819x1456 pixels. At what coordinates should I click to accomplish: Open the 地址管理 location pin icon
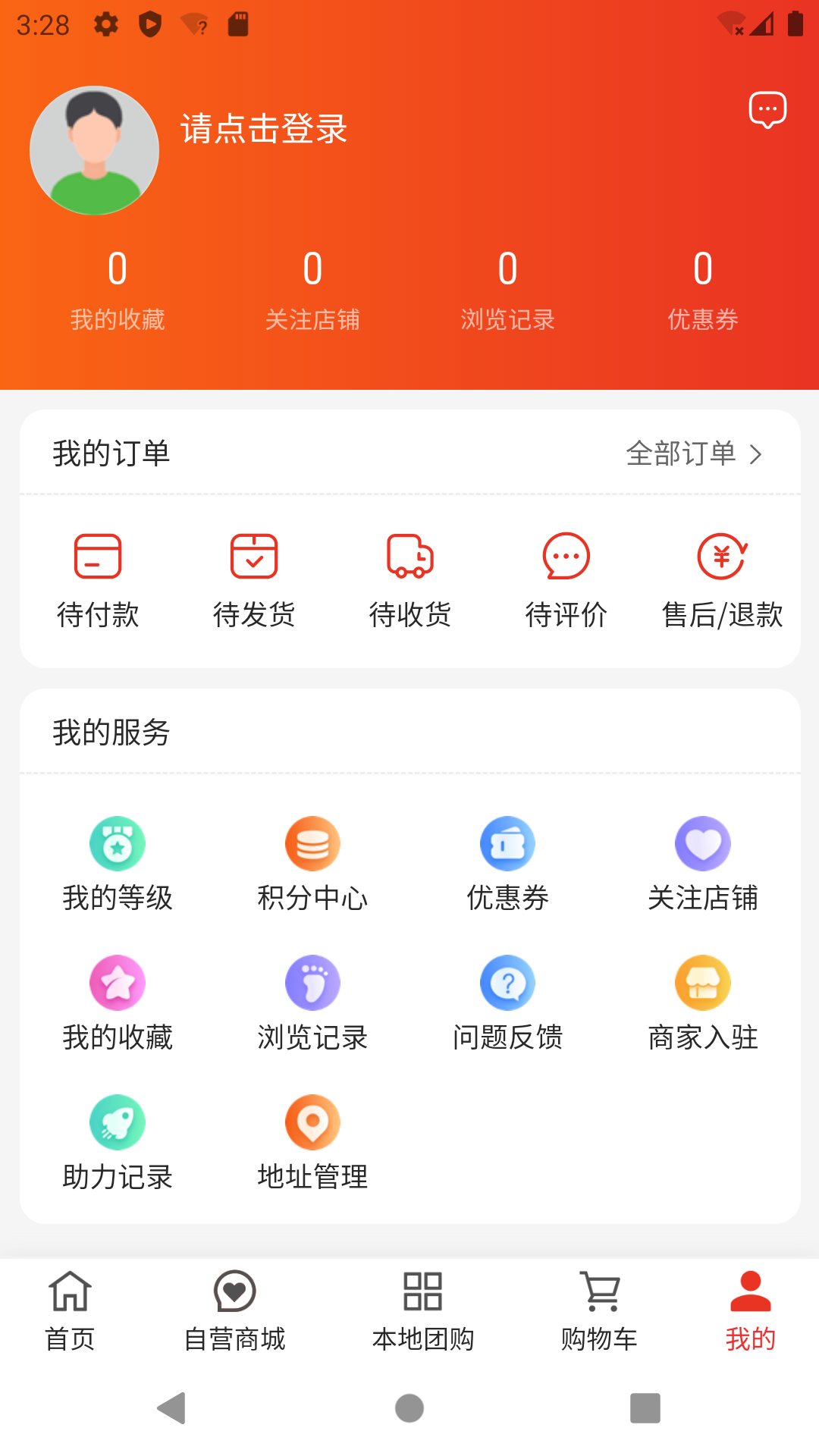[312, 1122]
